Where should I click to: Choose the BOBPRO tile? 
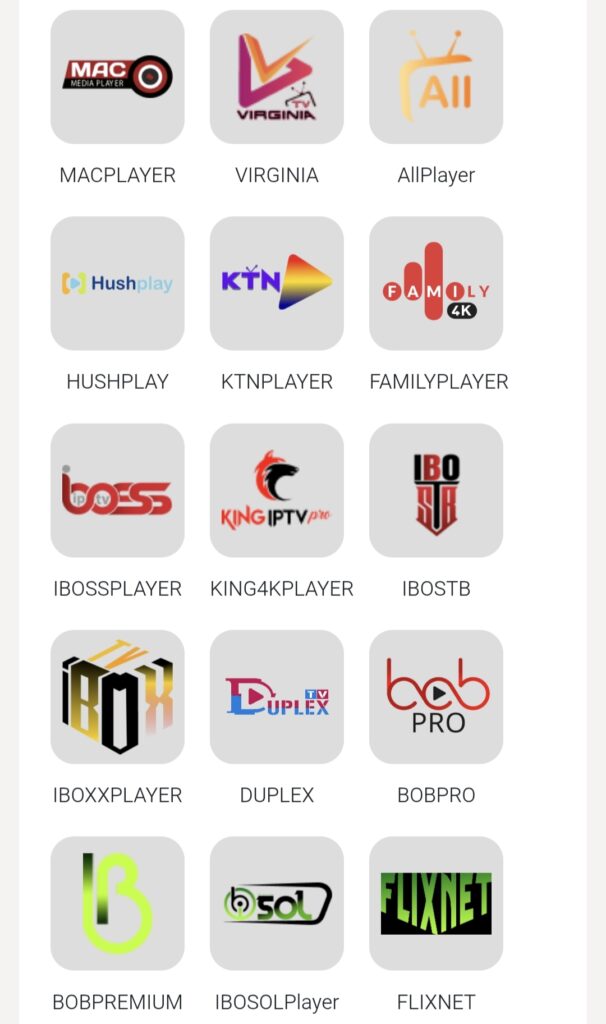pos(436,697)
